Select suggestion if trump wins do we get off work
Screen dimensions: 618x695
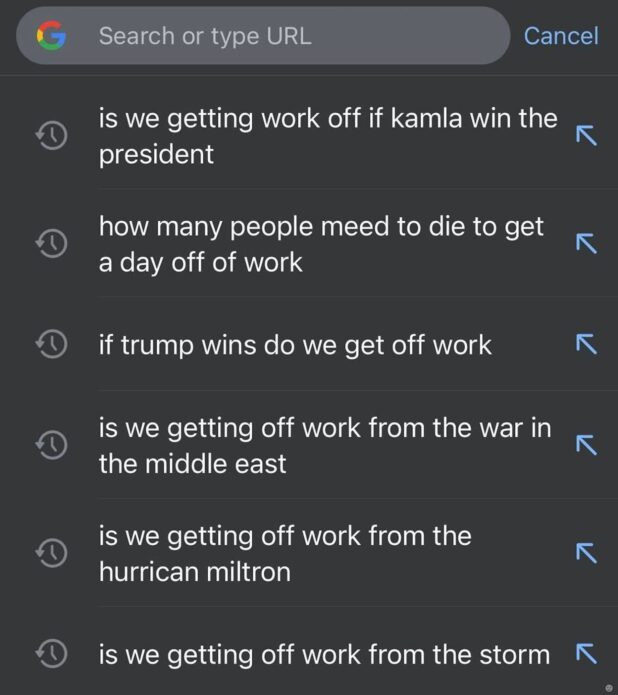click(295, 346)
